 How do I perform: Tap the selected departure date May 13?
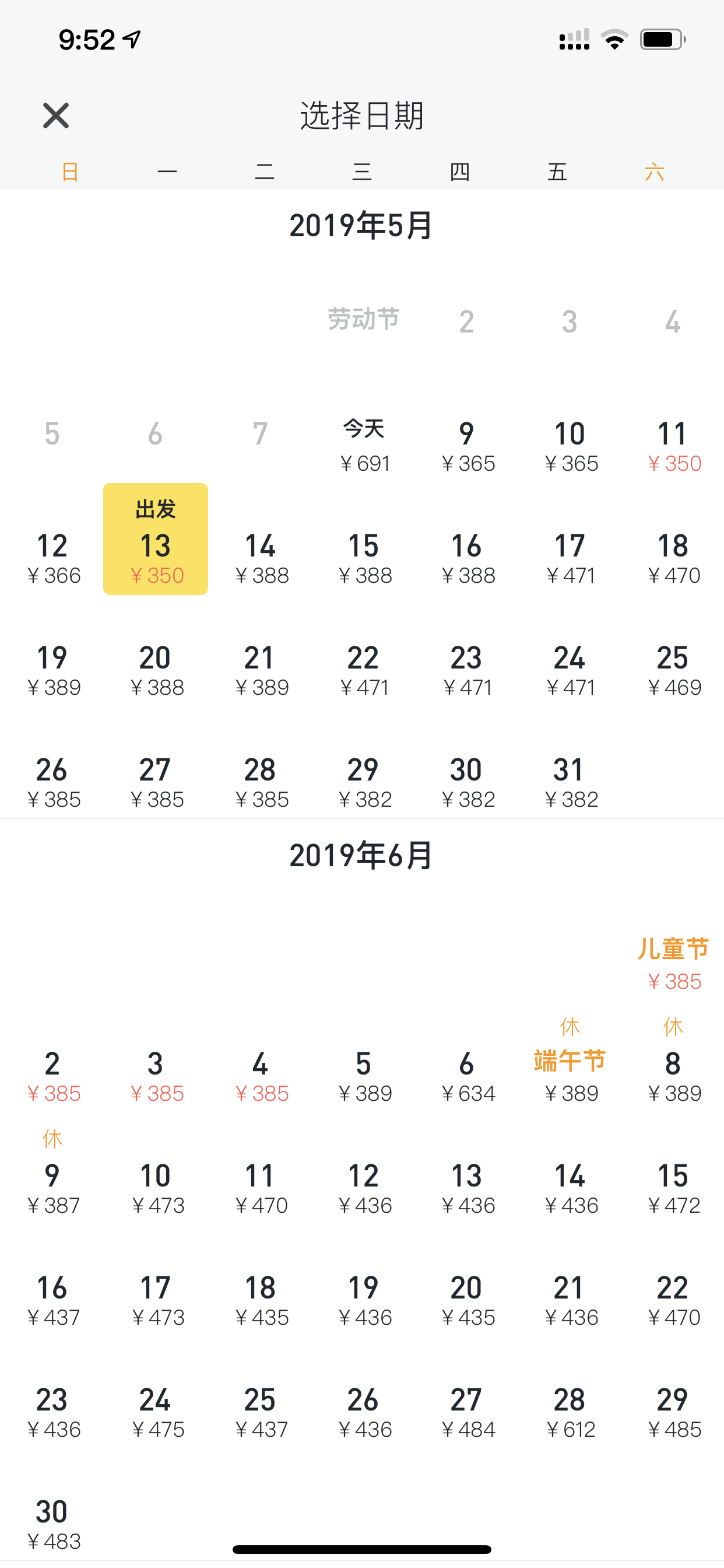(x=156, y=538)
